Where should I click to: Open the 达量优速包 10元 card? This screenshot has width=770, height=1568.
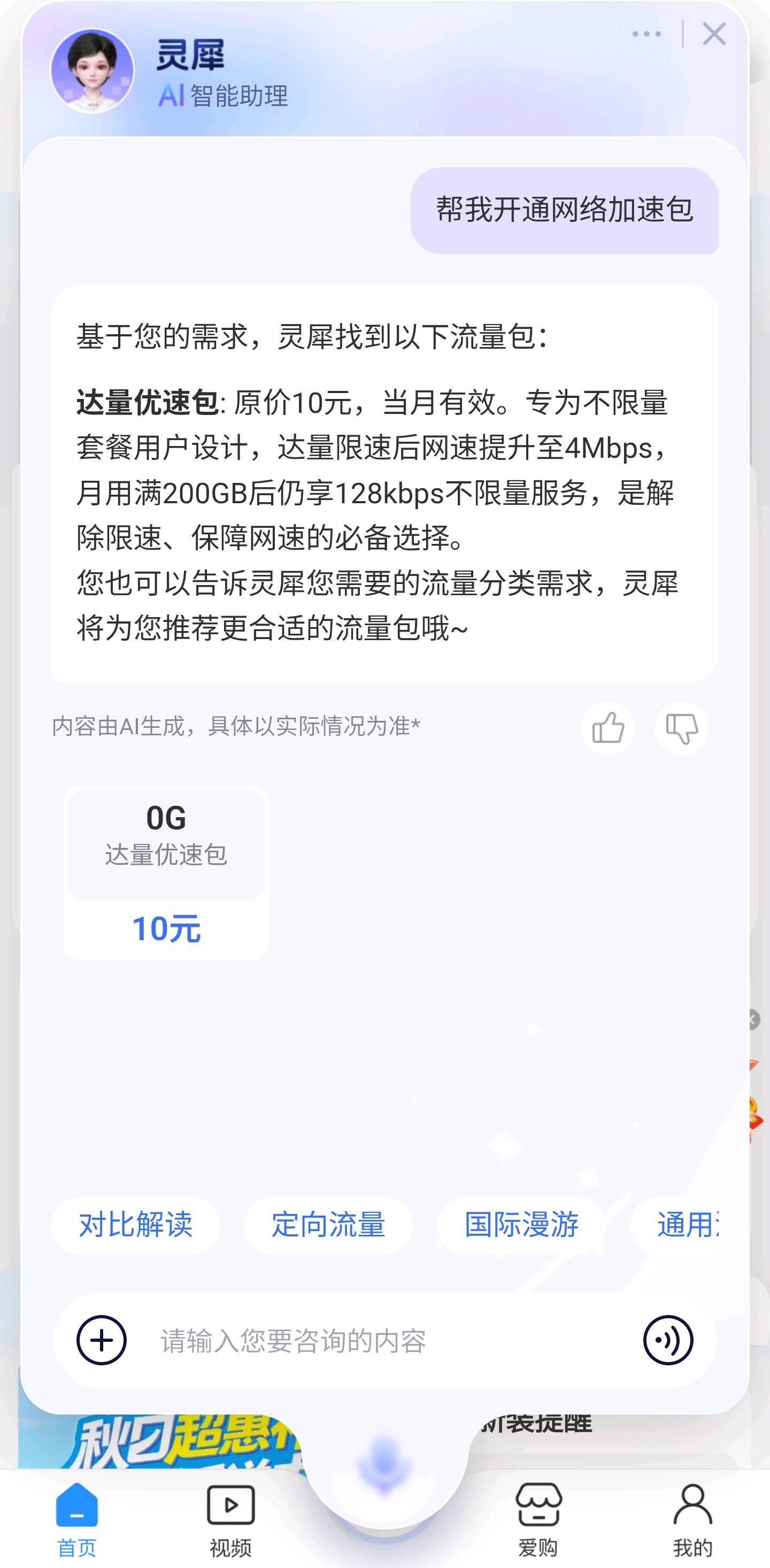click(166, 872)
